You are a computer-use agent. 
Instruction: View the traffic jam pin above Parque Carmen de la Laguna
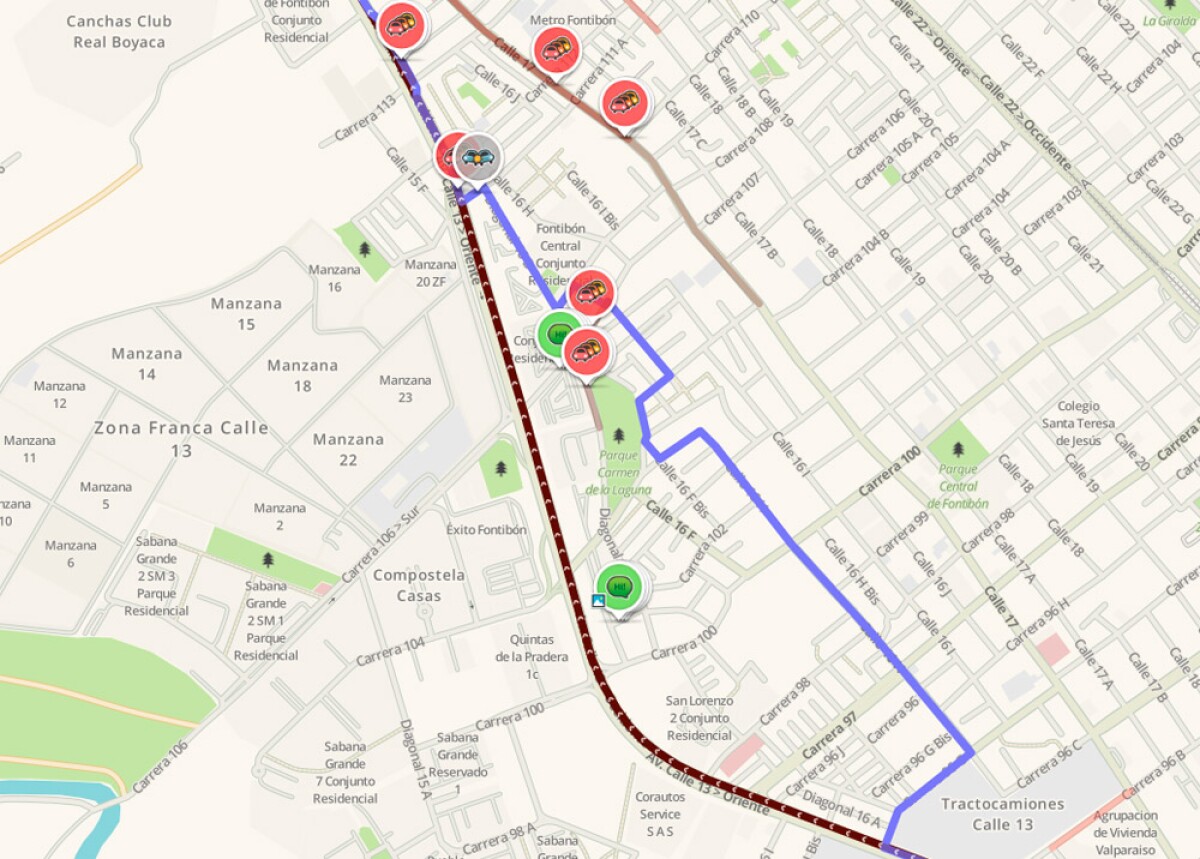pyautogui.click(x=586, y=351)
